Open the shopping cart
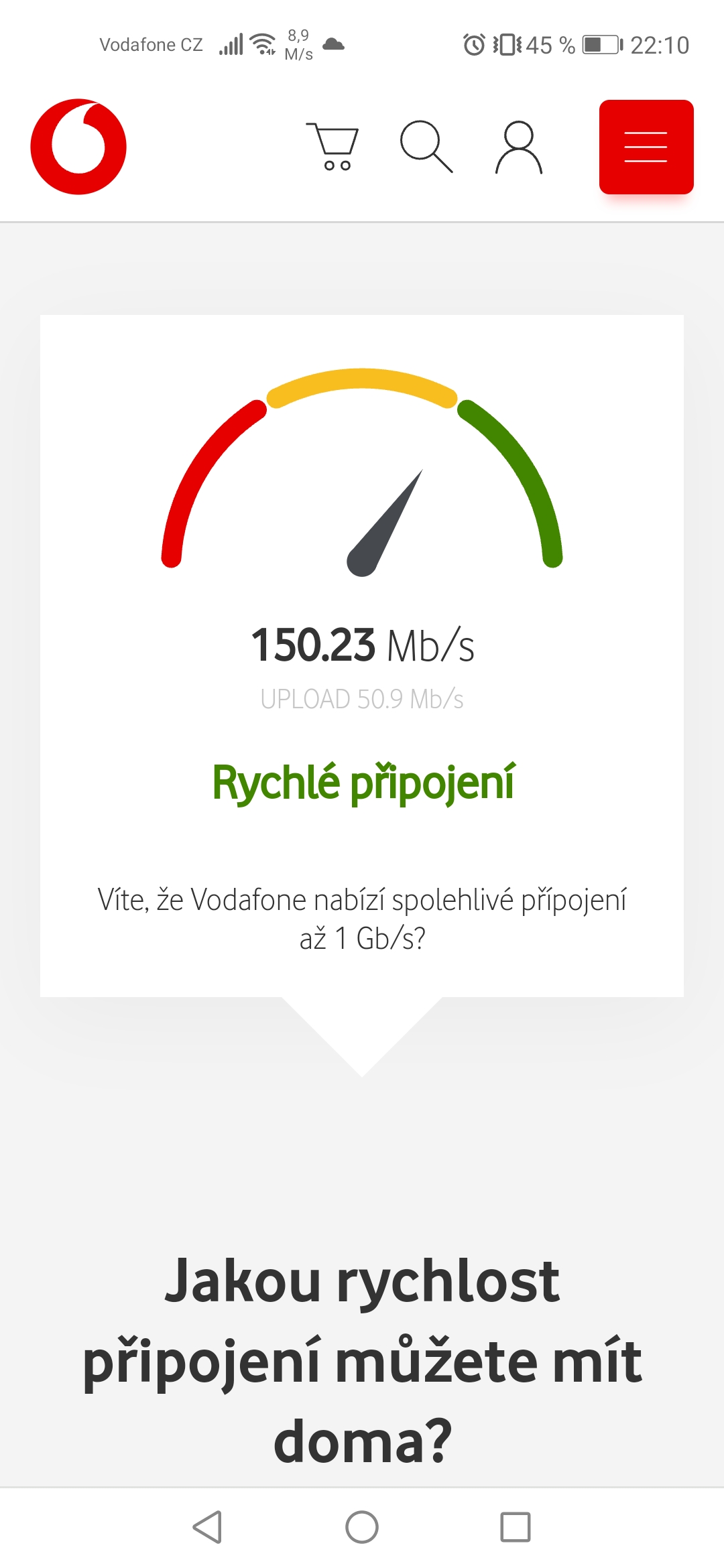The width and height of the screenshot is (724, 1568). (x=333, y=147)
